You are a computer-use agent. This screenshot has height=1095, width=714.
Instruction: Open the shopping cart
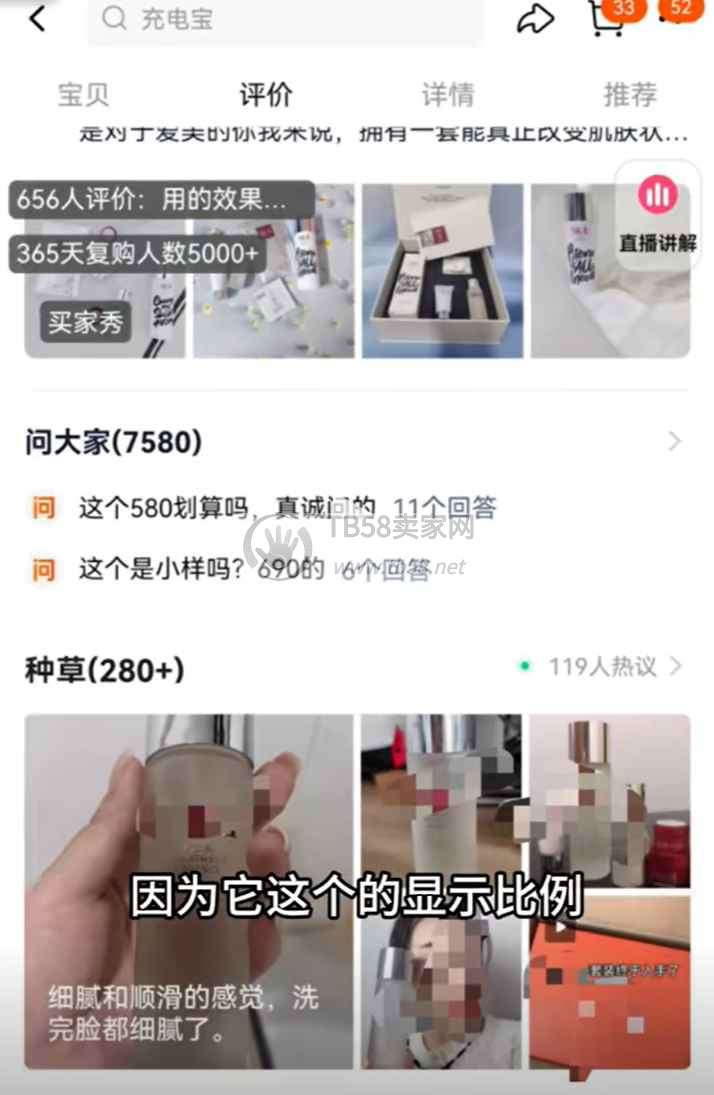(x=607, y=19)
